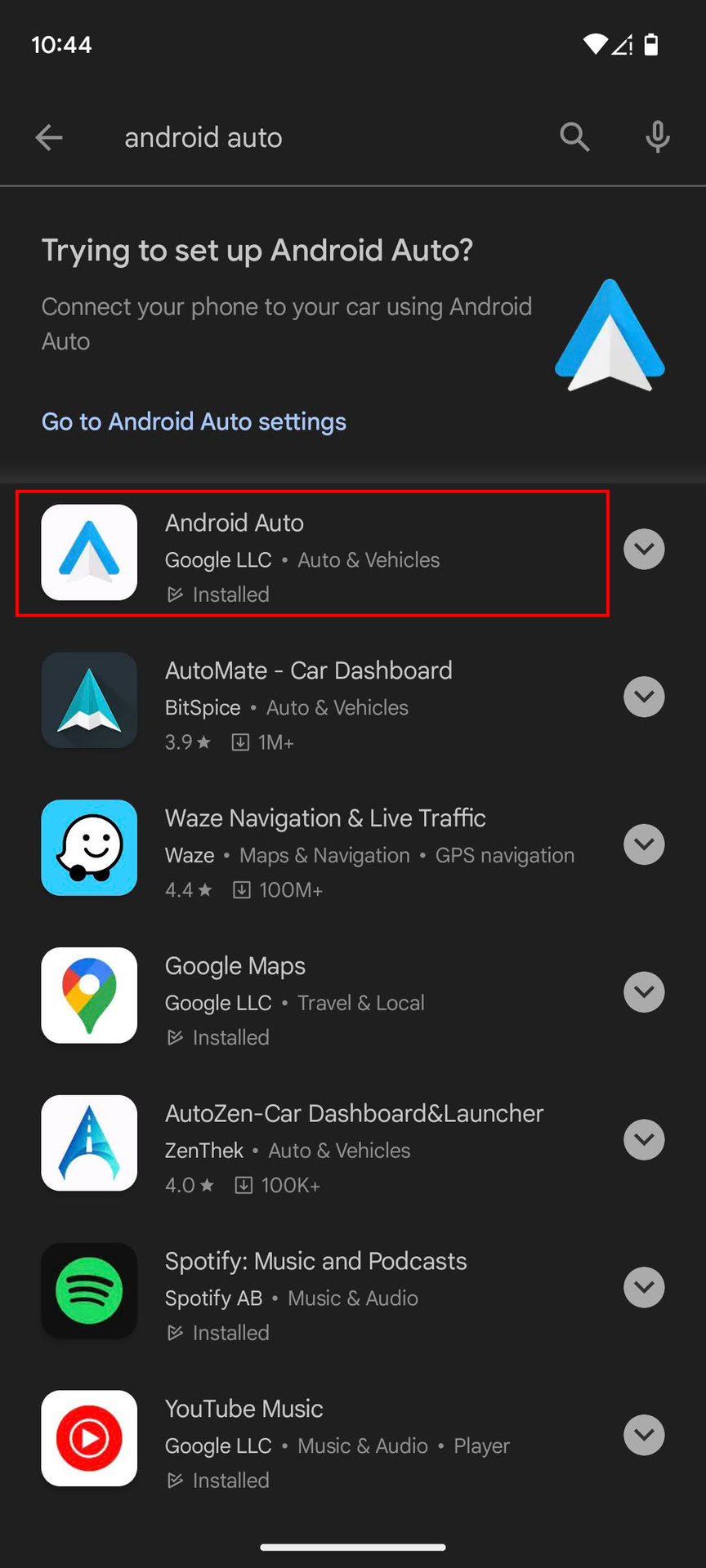706x1568 pixels.
Task: Start voice search with microphone
Action: [x=658, y=137]
